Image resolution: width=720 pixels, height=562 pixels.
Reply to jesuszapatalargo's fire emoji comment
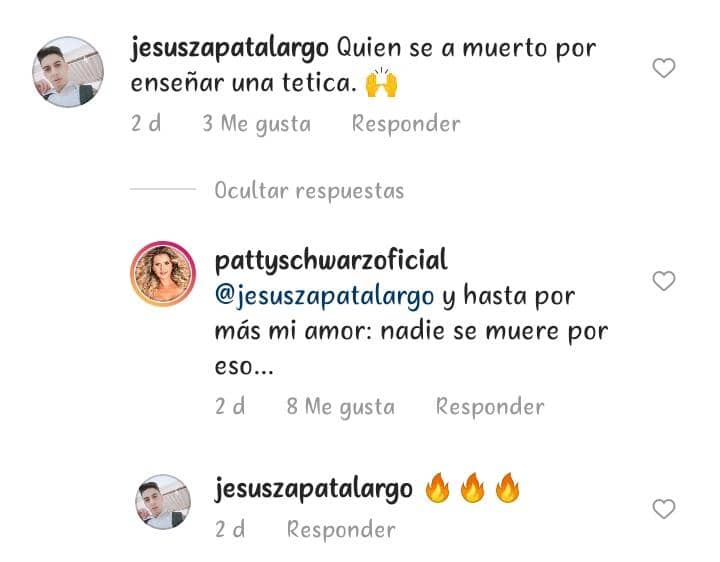[x=341, y=529]
